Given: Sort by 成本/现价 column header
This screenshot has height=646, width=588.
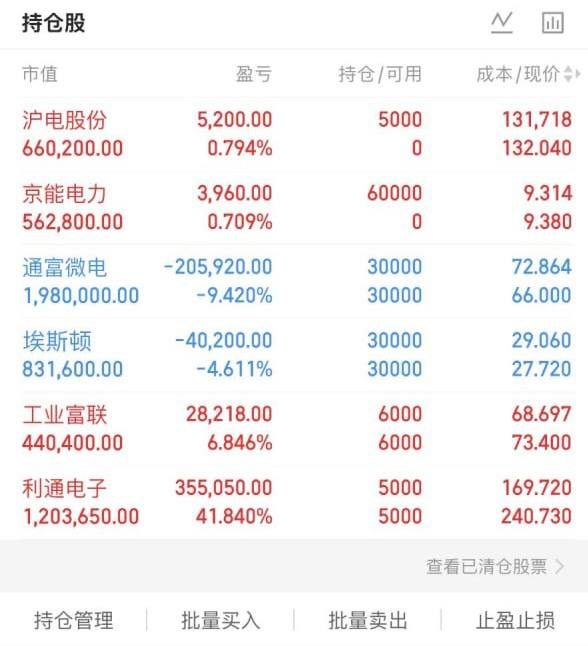Looking at the screenshot, I should [x=528, y=75].
